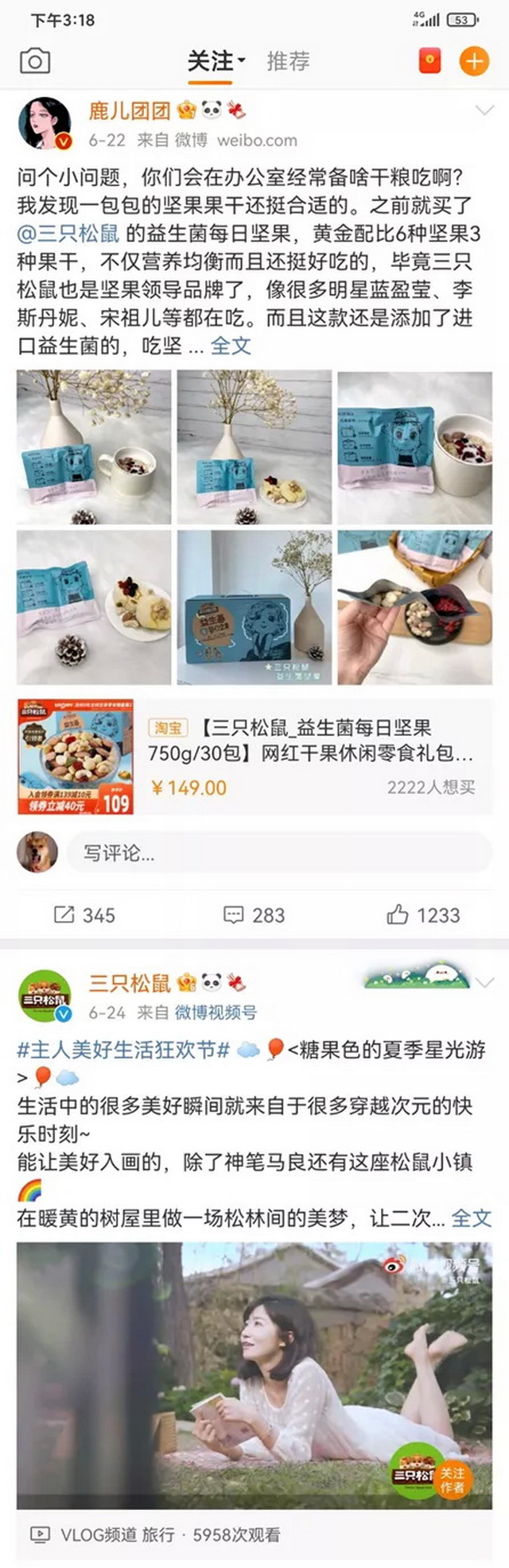This screenshot has width=509, height=1568.
Task: Expand full text of 三只松鼠's post
Action: pyautogui.click(x=471, y=1218)
